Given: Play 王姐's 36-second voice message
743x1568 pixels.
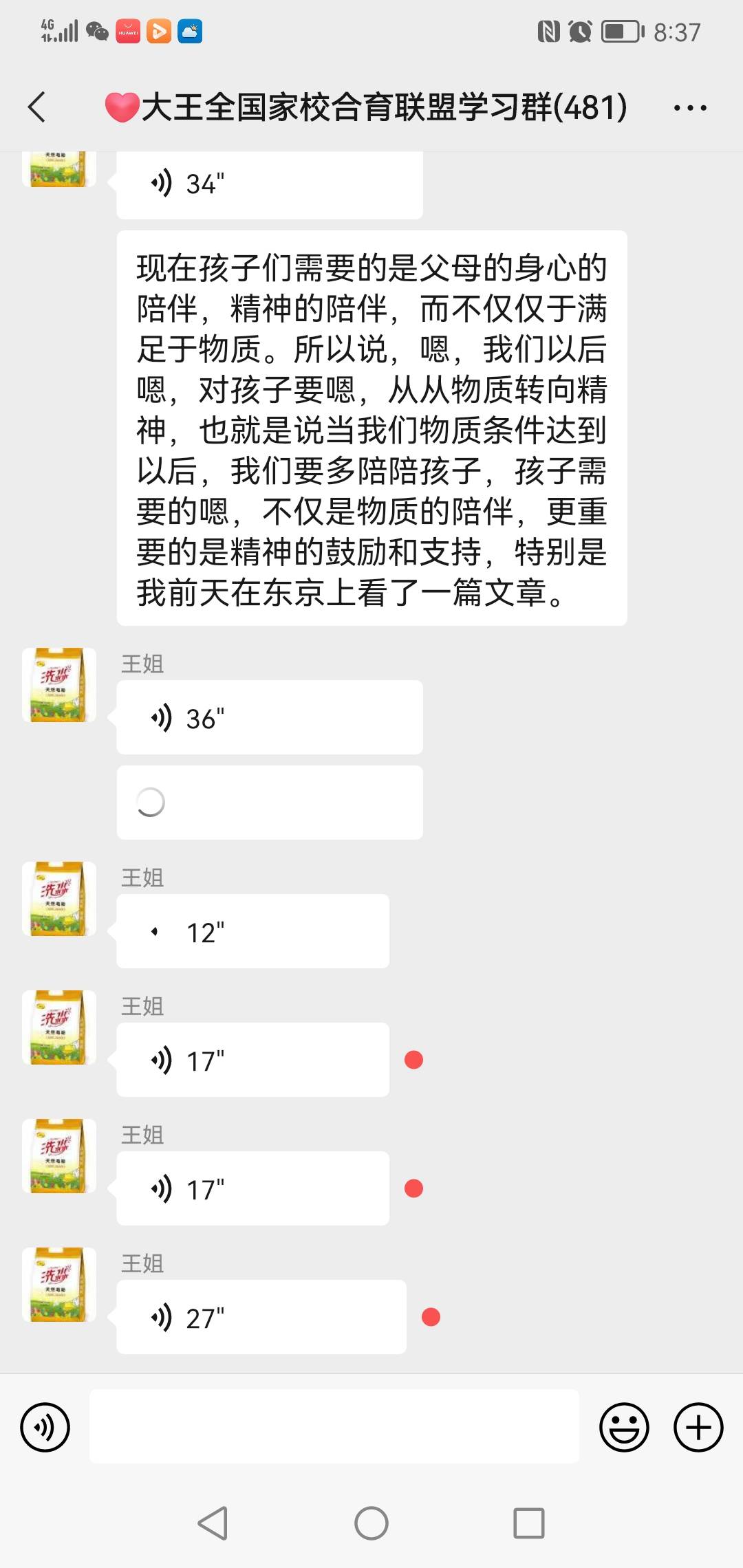Looking at the screenshot, I should (x=268, y=716).
